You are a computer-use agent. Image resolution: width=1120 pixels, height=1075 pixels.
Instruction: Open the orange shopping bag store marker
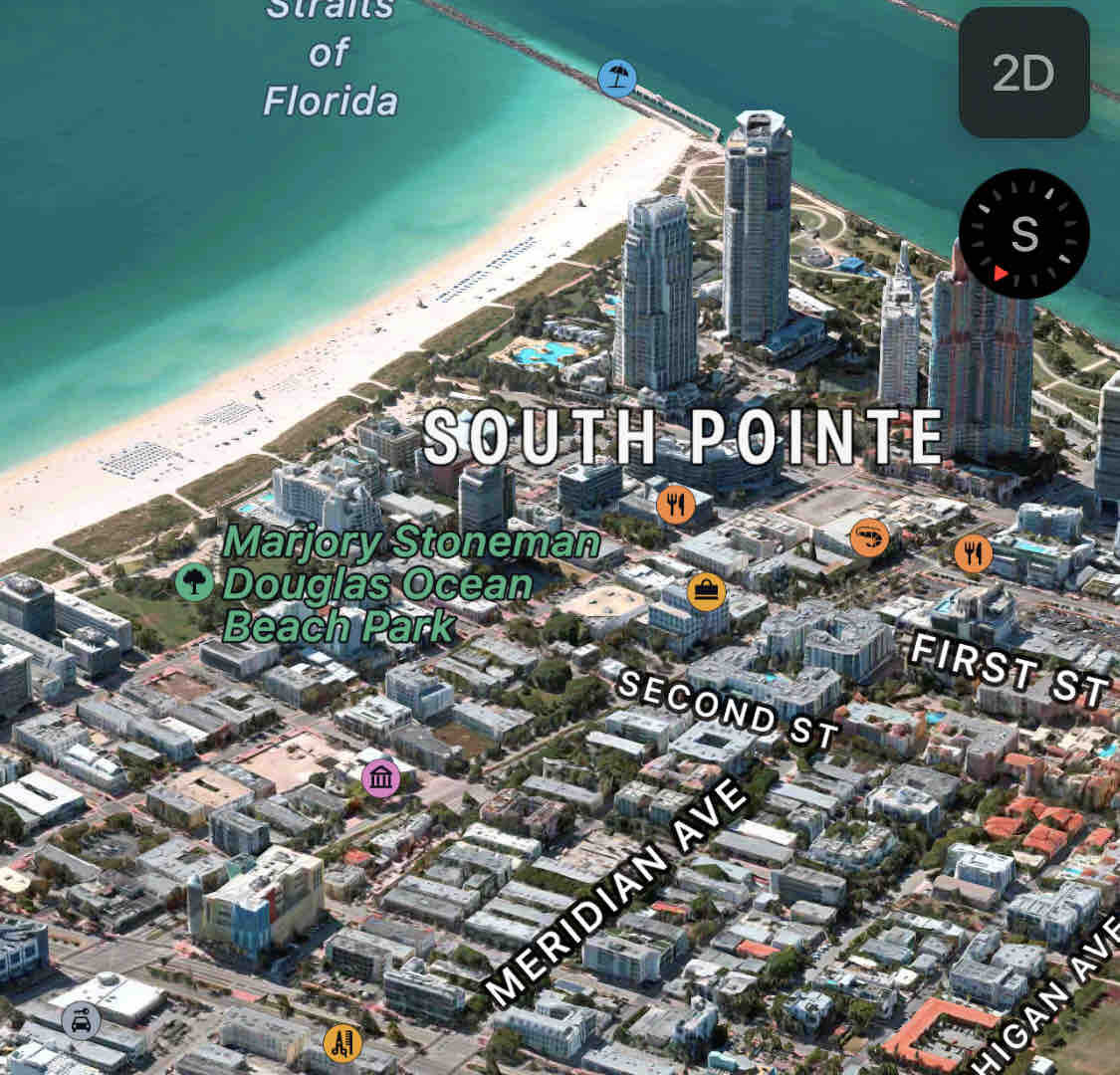(x=706, y=592)
